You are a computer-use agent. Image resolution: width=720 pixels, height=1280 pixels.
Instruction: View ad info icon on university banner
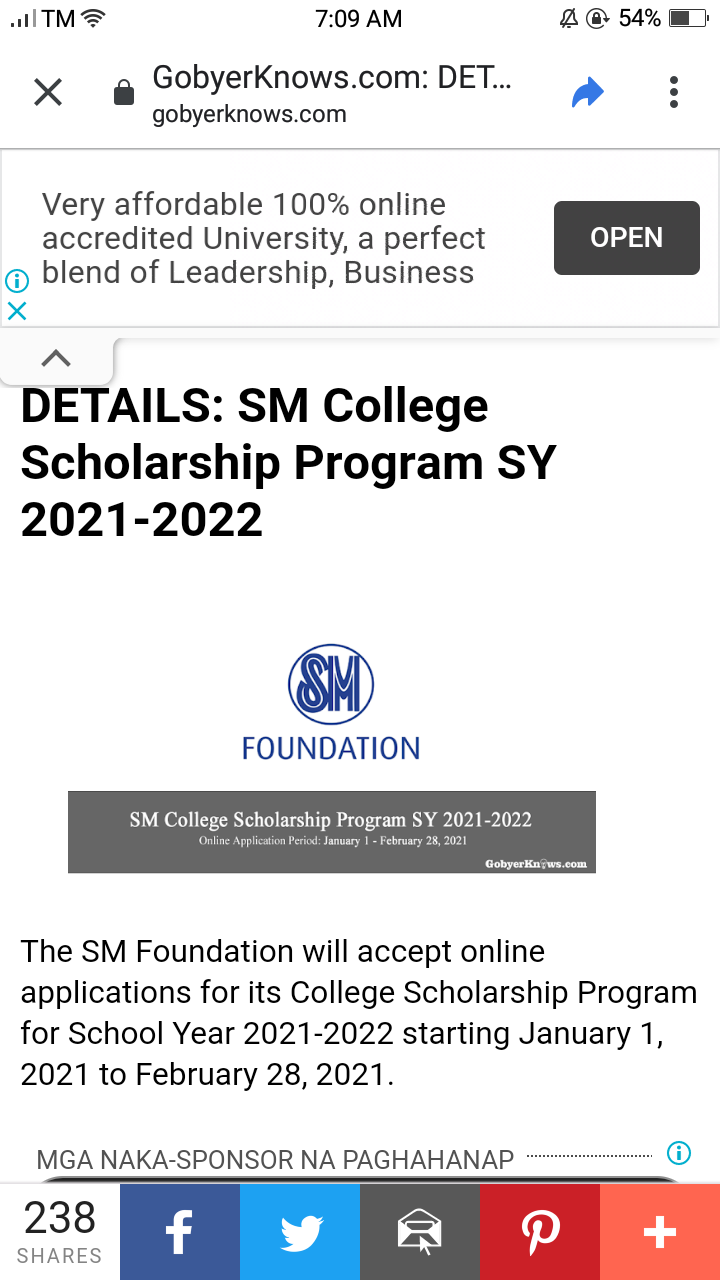[17, 281]
